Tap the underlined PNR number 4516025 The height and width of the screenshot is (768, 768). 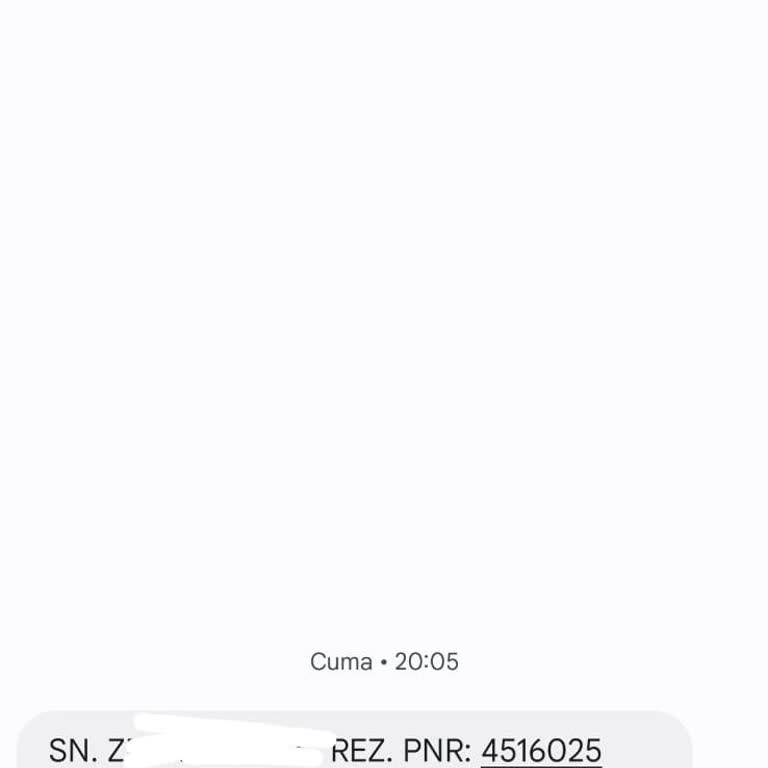(541, 750)
